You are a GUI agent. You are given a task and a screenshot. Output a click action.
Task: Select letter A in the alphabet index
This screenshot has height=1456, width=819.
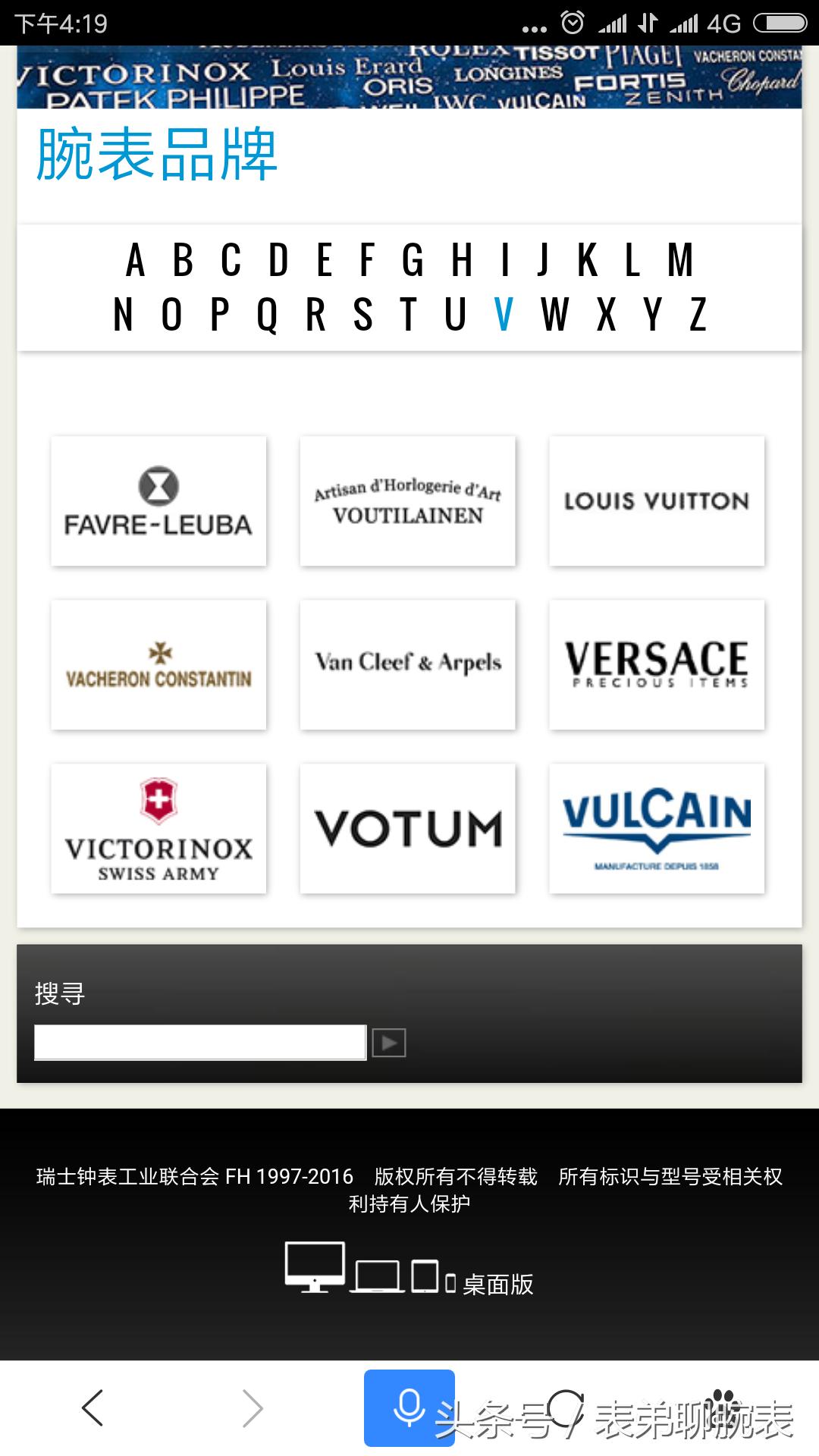click(136, 260)
